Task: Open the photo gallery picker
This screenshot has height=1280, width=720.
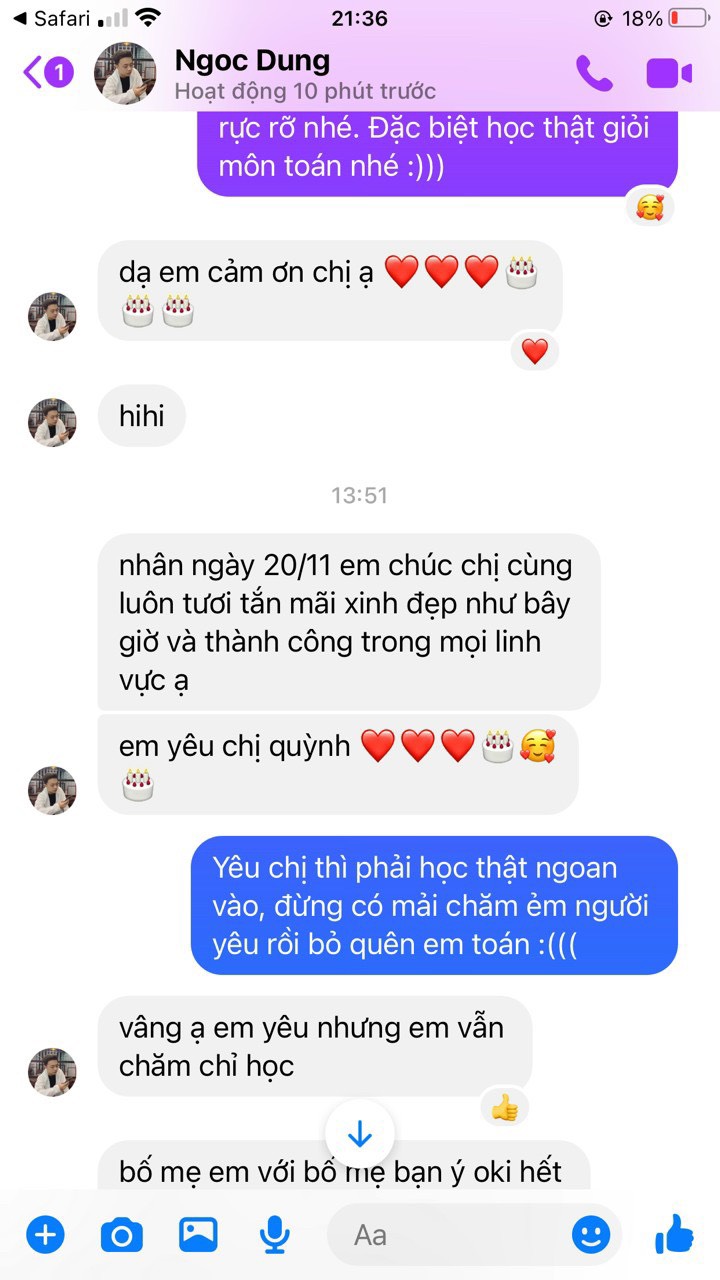Action: pos(198,1235)
